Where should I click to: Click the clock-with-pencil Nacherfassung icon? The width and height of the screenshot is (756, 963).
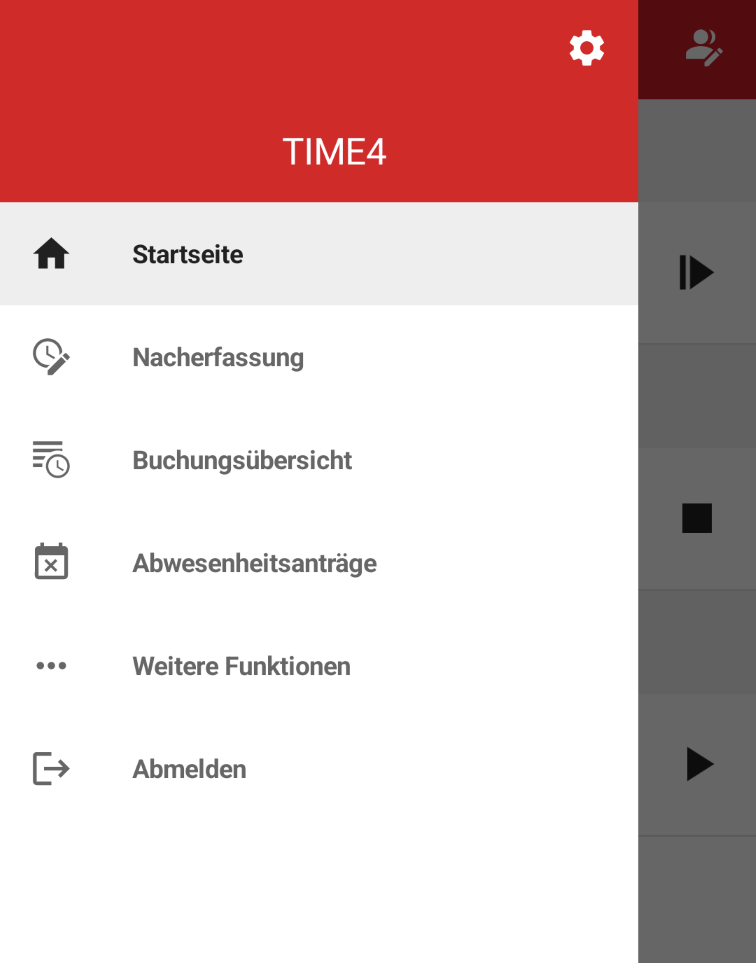[x=51, y=357]
